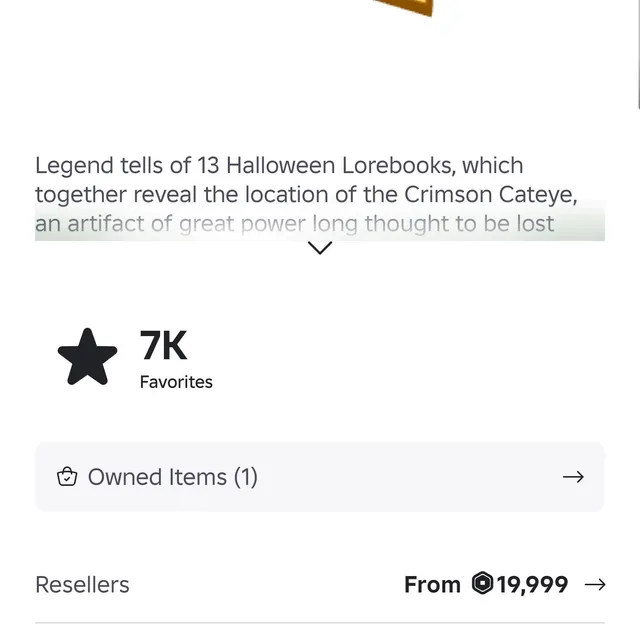Image resolution: width=640 pixels, height=640 pixels.
Task: View Resellers from 19,999
Action: click(504, 584)
